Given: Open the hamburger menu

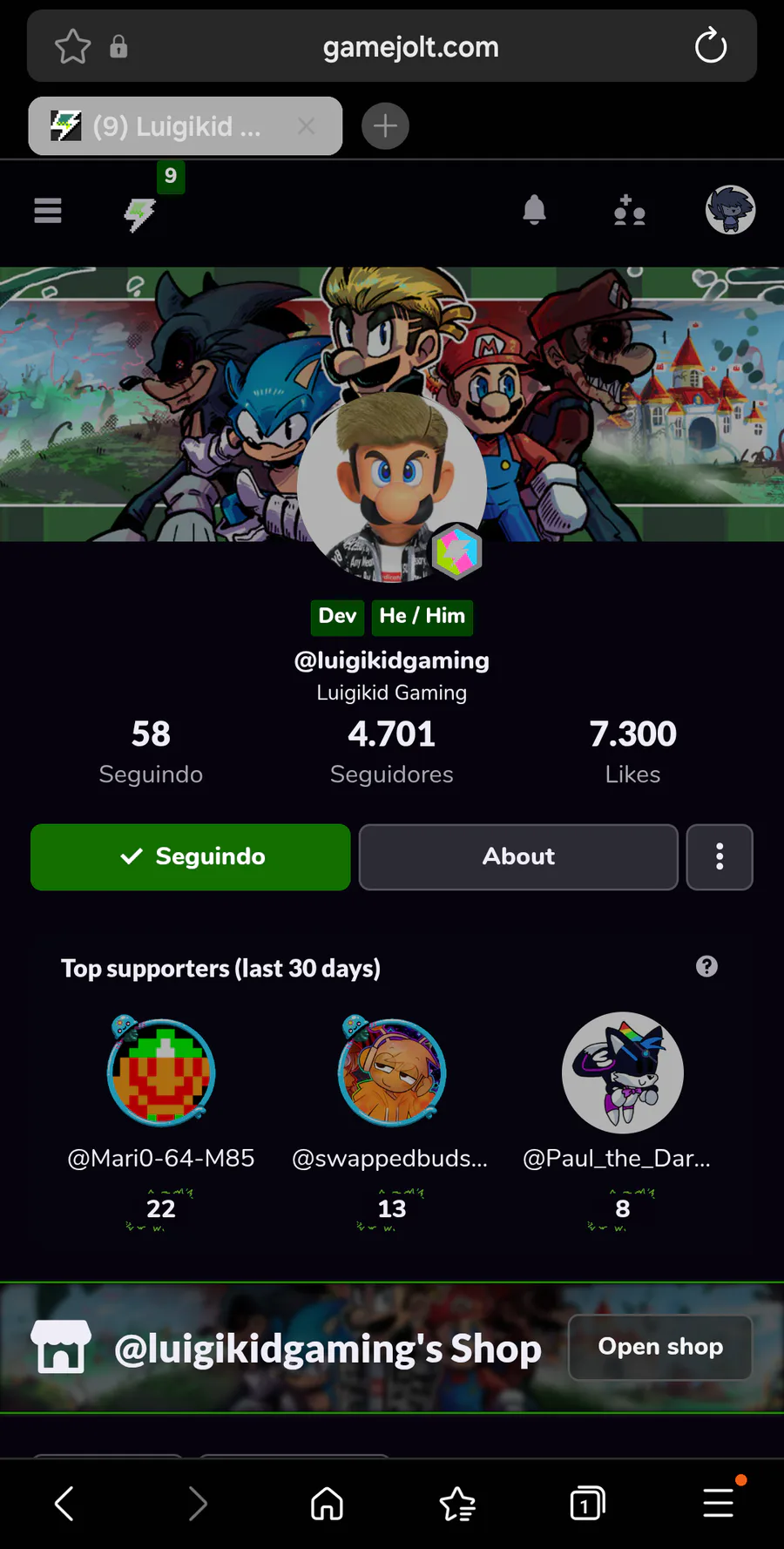Looking at the screenshot, I should point(48,211).
